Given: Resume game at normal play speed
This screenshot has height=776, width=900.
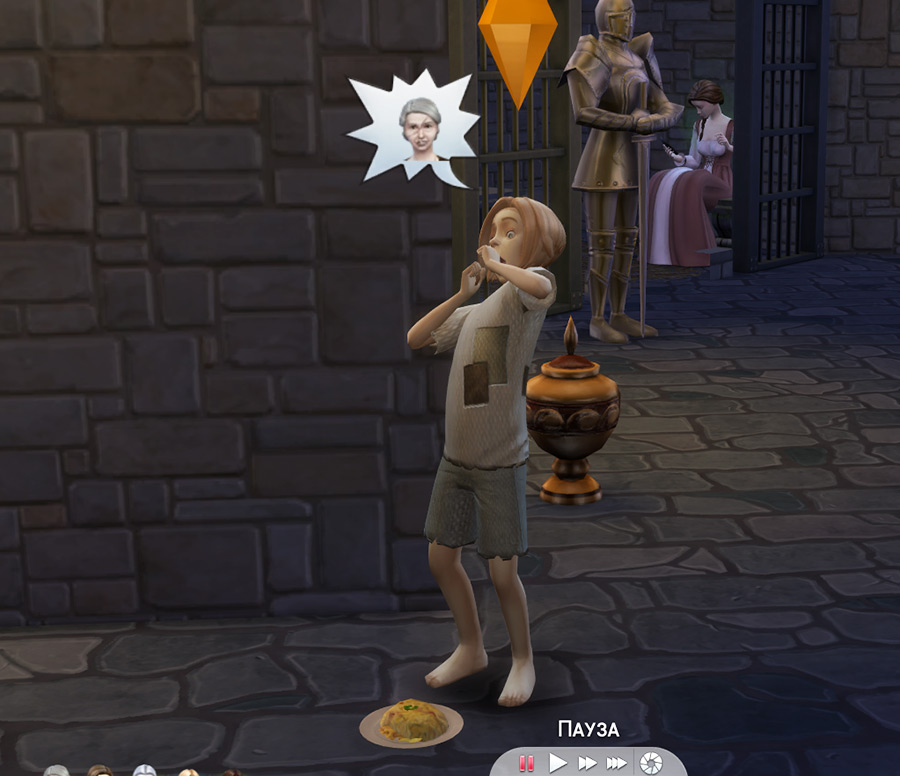Looking at the screenshot, I should tap(558, 763).
